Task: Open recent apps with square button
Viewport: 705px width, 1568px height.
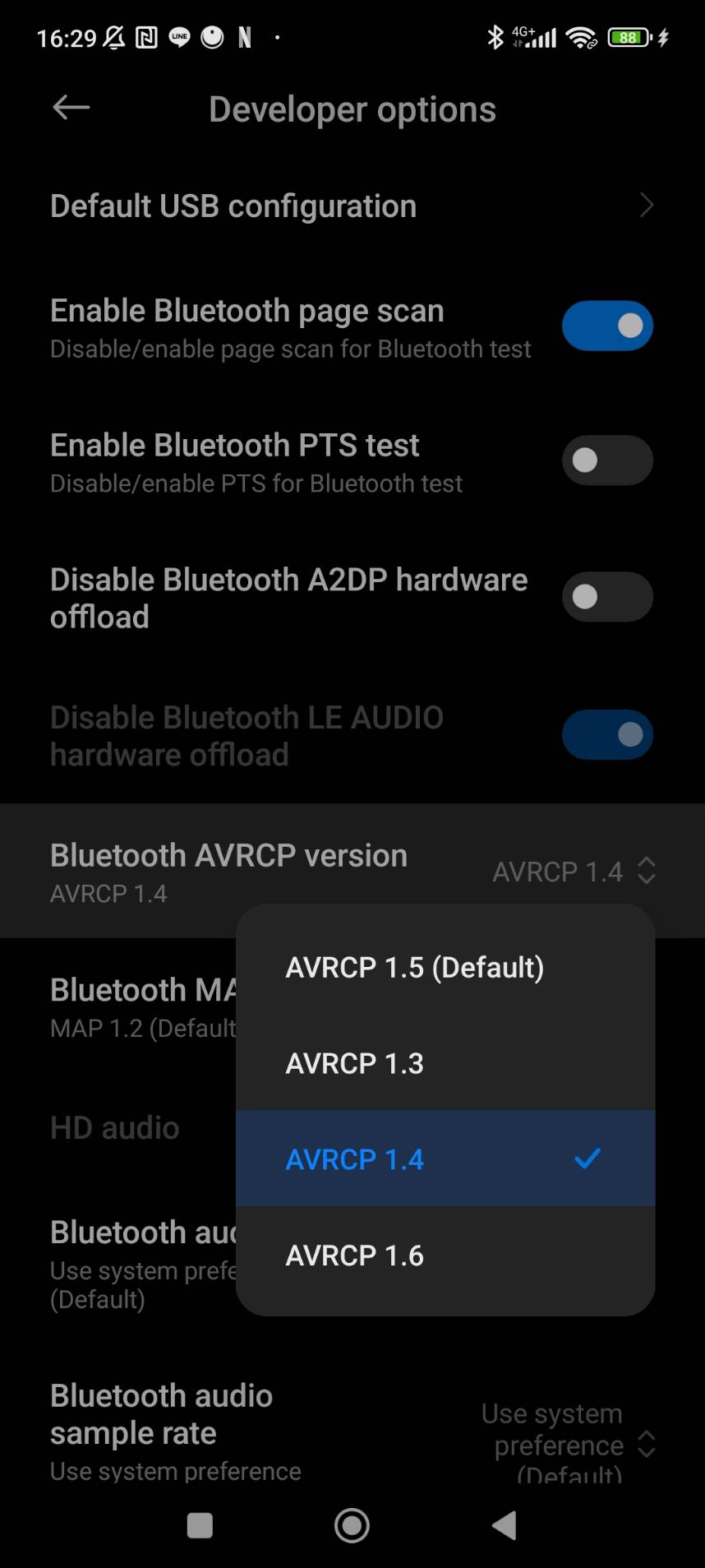Action: [x=200, y=1526]
